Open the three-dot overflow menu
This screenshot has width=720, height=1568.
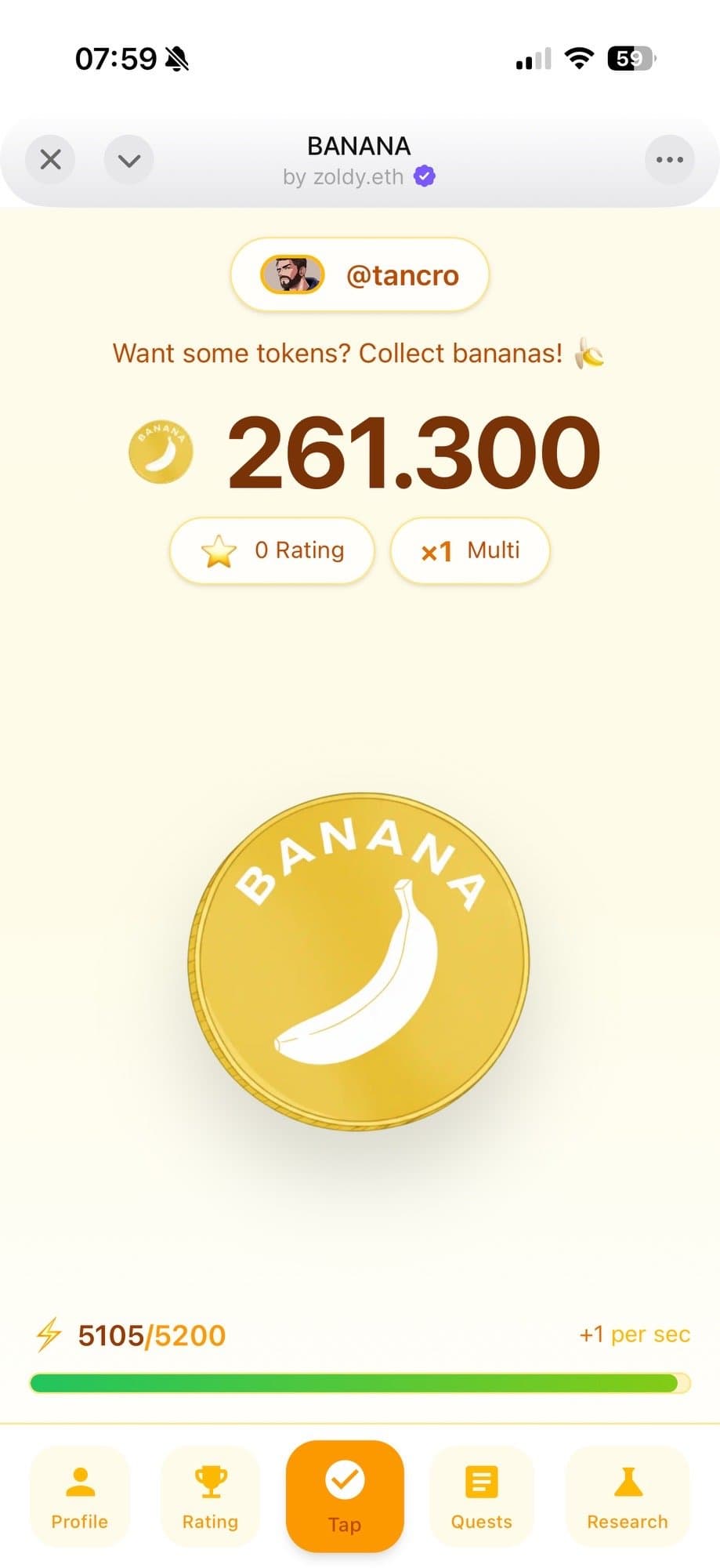[x=669, y=160]
